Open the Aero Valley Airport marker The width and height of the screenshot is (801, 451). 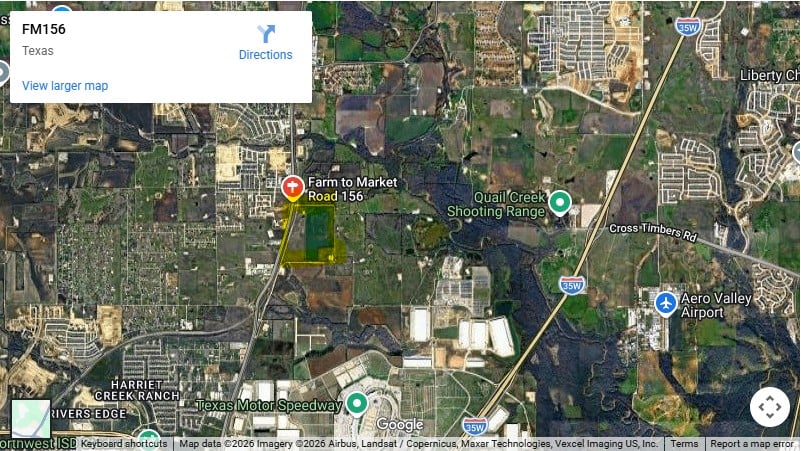[x=666, y=301]
